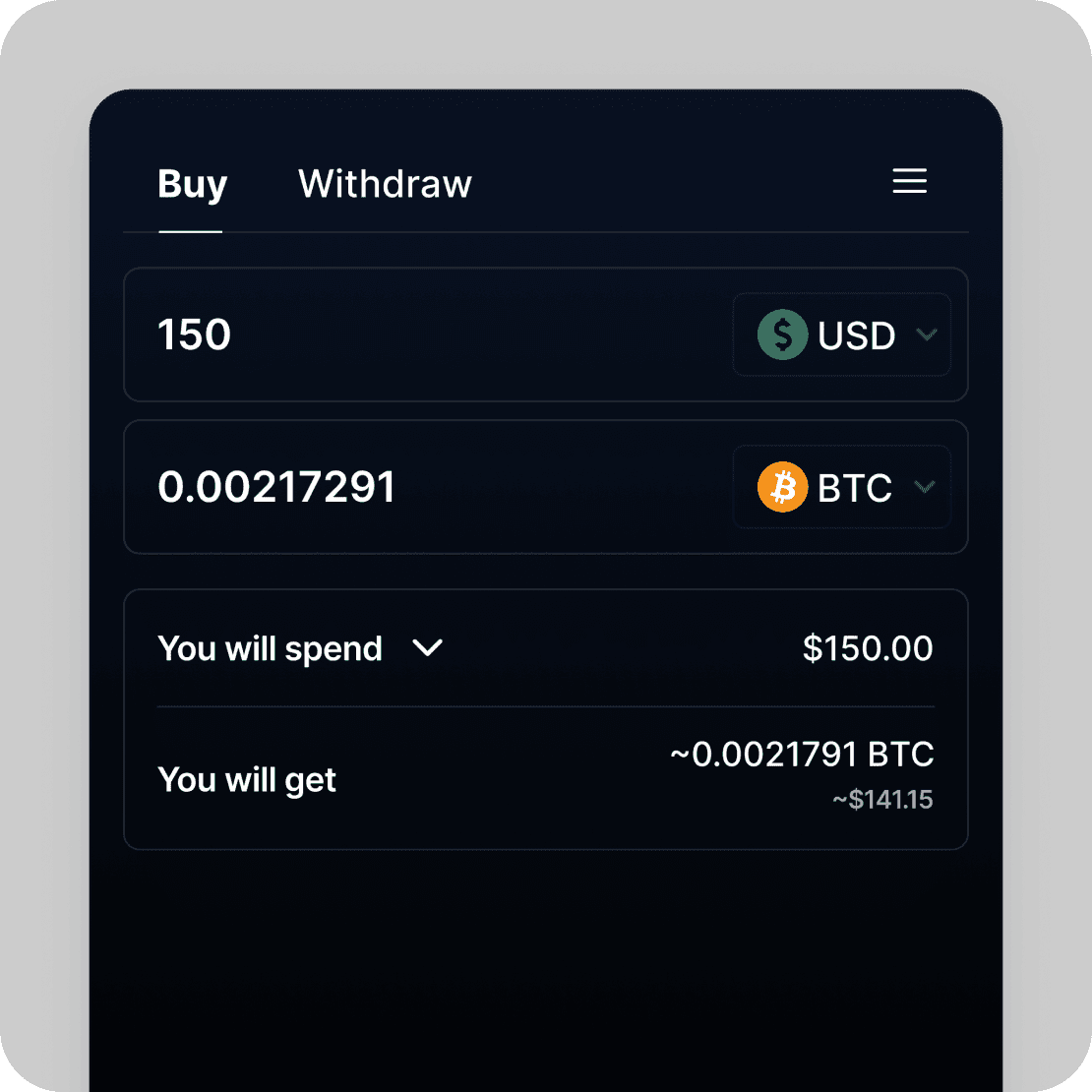The image size is (1092, 1092).
Task: Select the Buy tab
Action: click(x=192, y=185)
